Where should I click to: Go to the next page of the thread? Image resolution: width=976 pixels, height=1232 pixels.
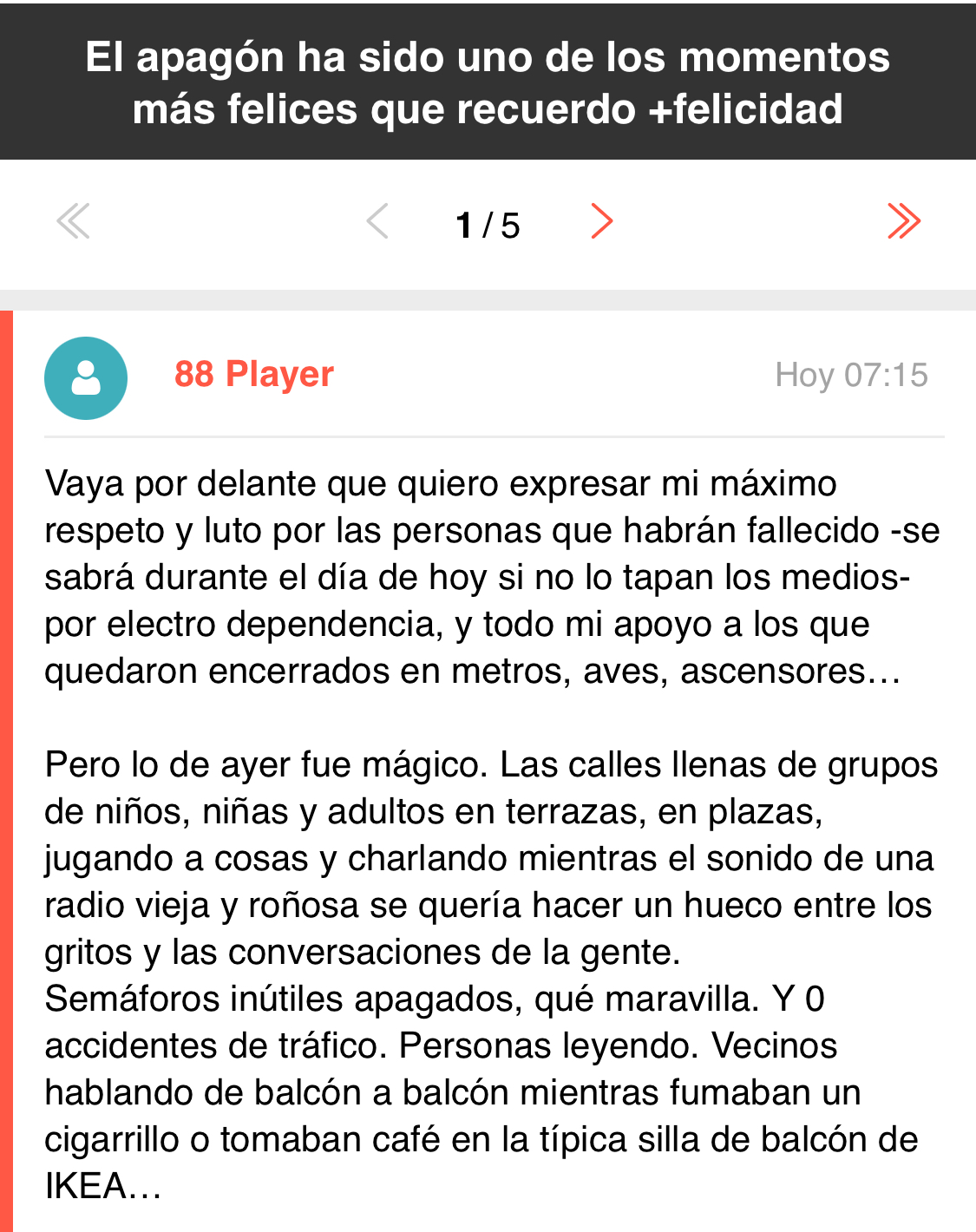pyautogui.click(x=601, y=222)
